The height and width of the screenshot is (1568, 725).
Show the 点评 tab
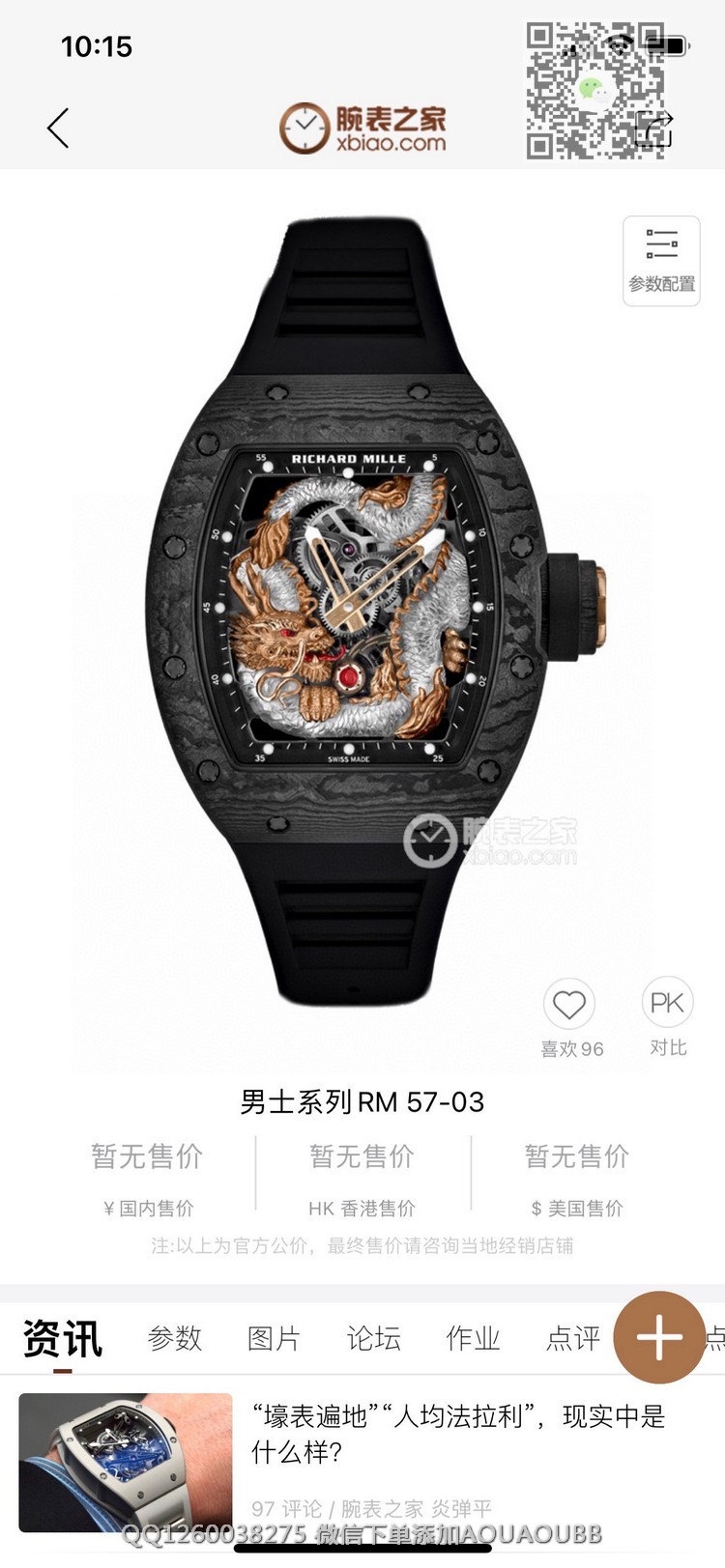(x=572, y=1339)
